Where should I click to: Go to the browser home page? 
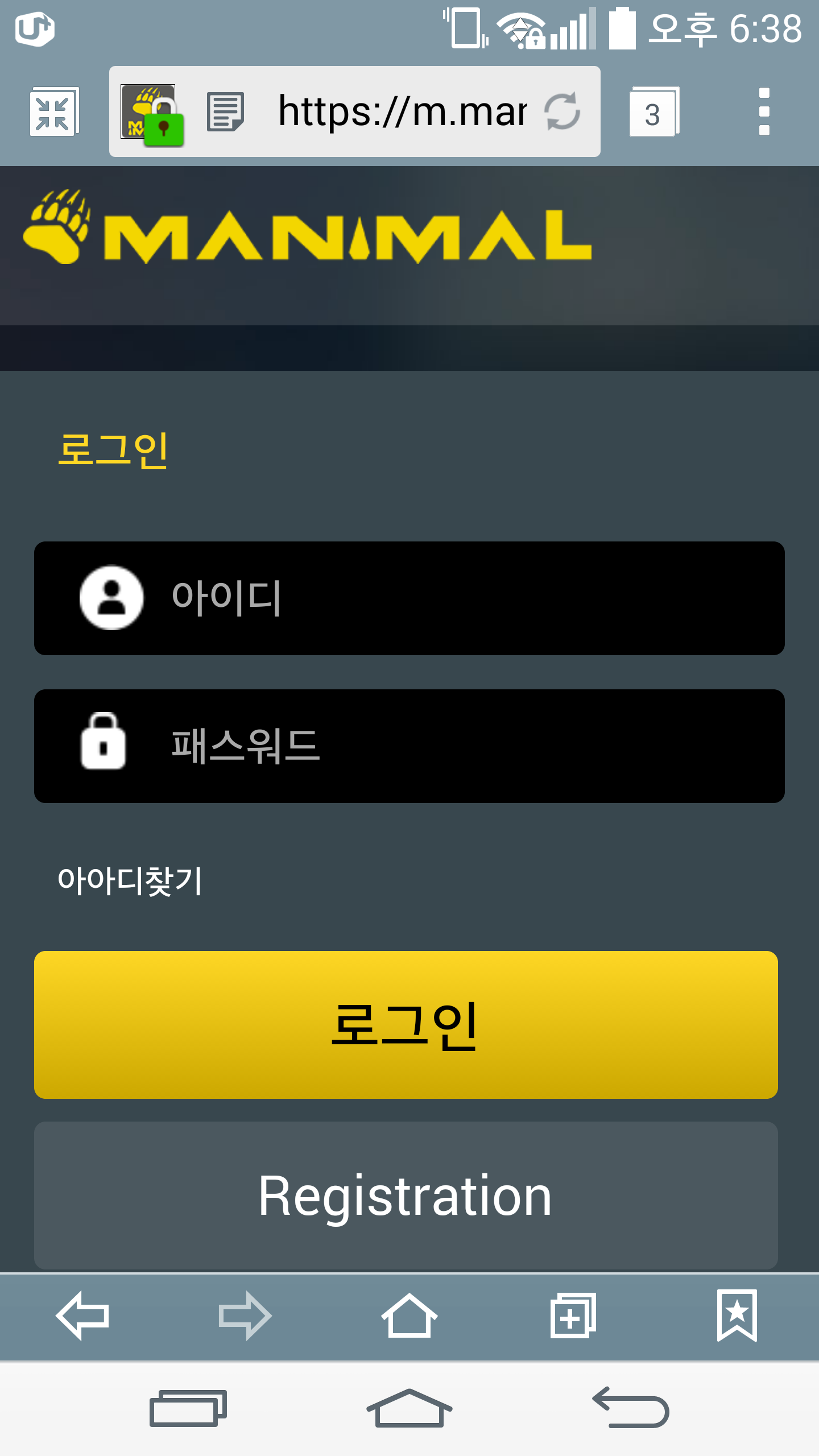pos(409,1315)
